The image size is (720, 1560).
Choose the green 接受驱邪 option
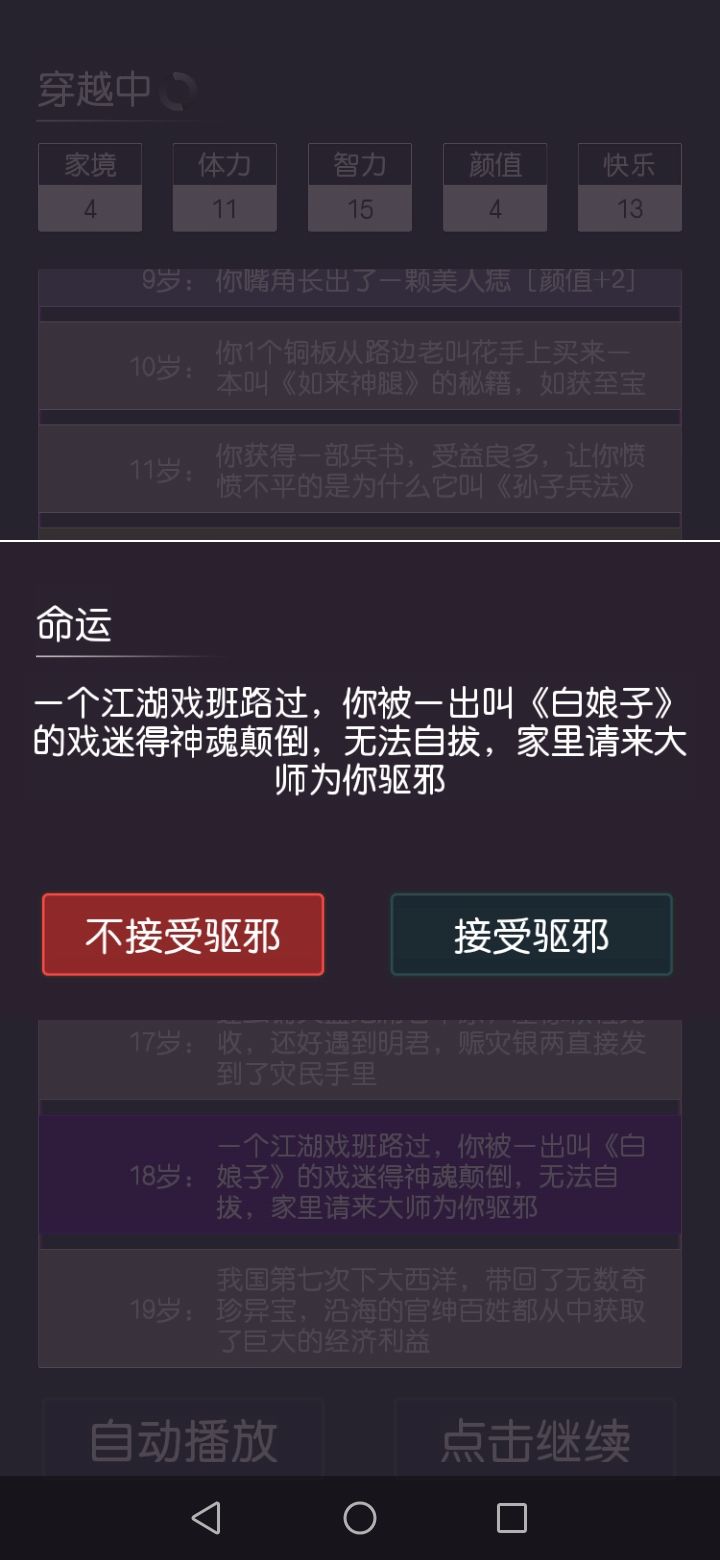point(532,934)
